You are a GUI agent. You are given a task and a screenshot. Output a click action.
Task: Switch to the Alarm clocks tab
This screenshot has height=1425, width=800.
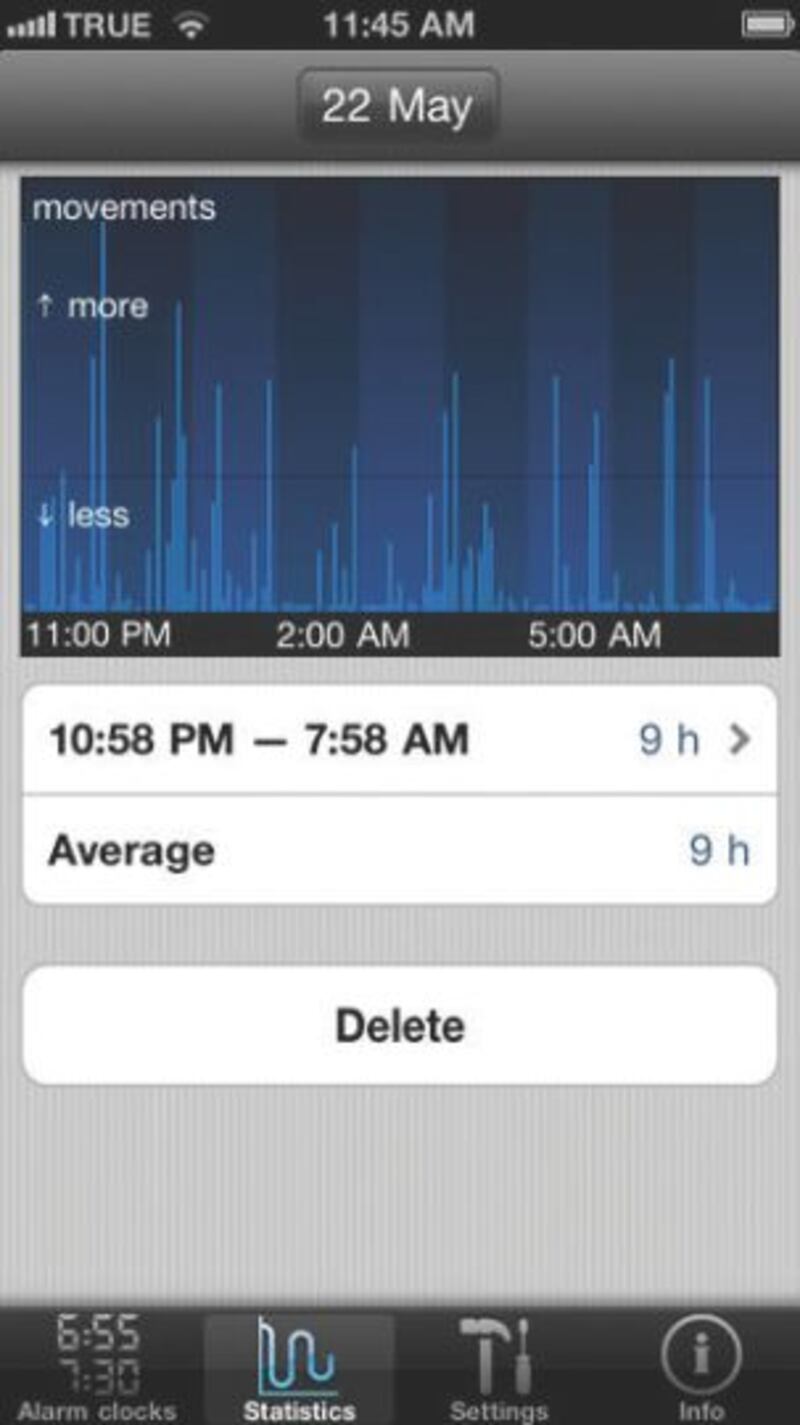pos(98,1367)
